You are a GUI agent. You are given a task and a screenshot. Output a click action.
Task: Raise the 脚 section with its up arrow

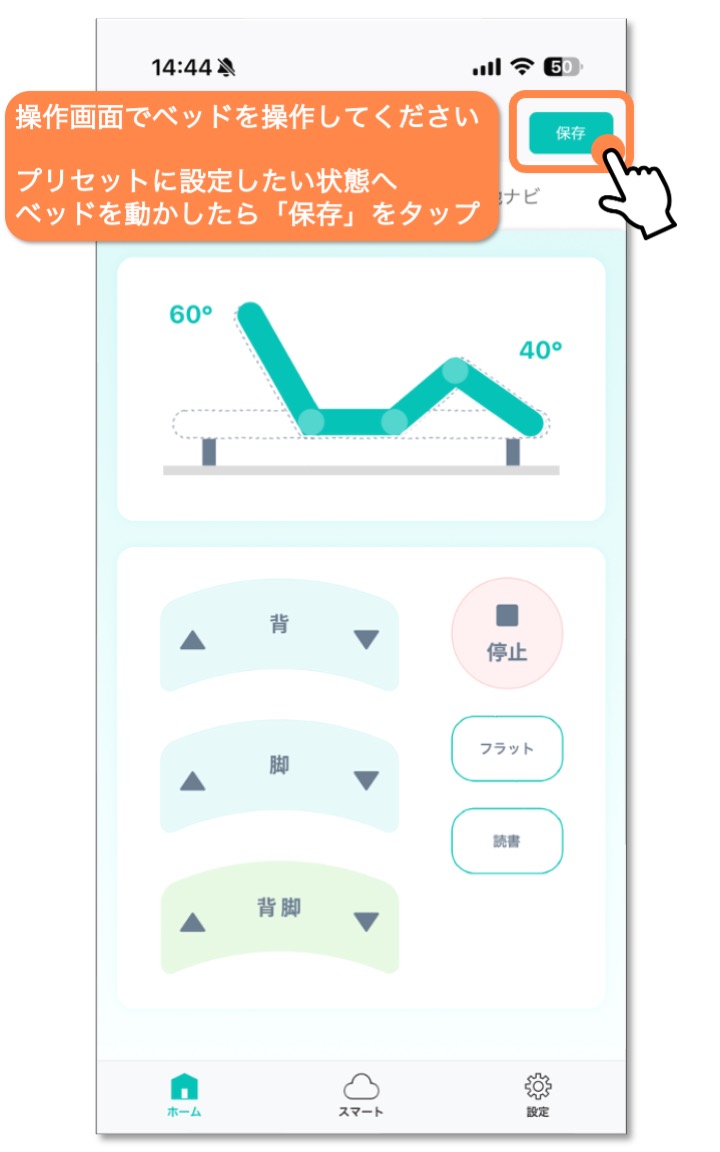[193, 781]
